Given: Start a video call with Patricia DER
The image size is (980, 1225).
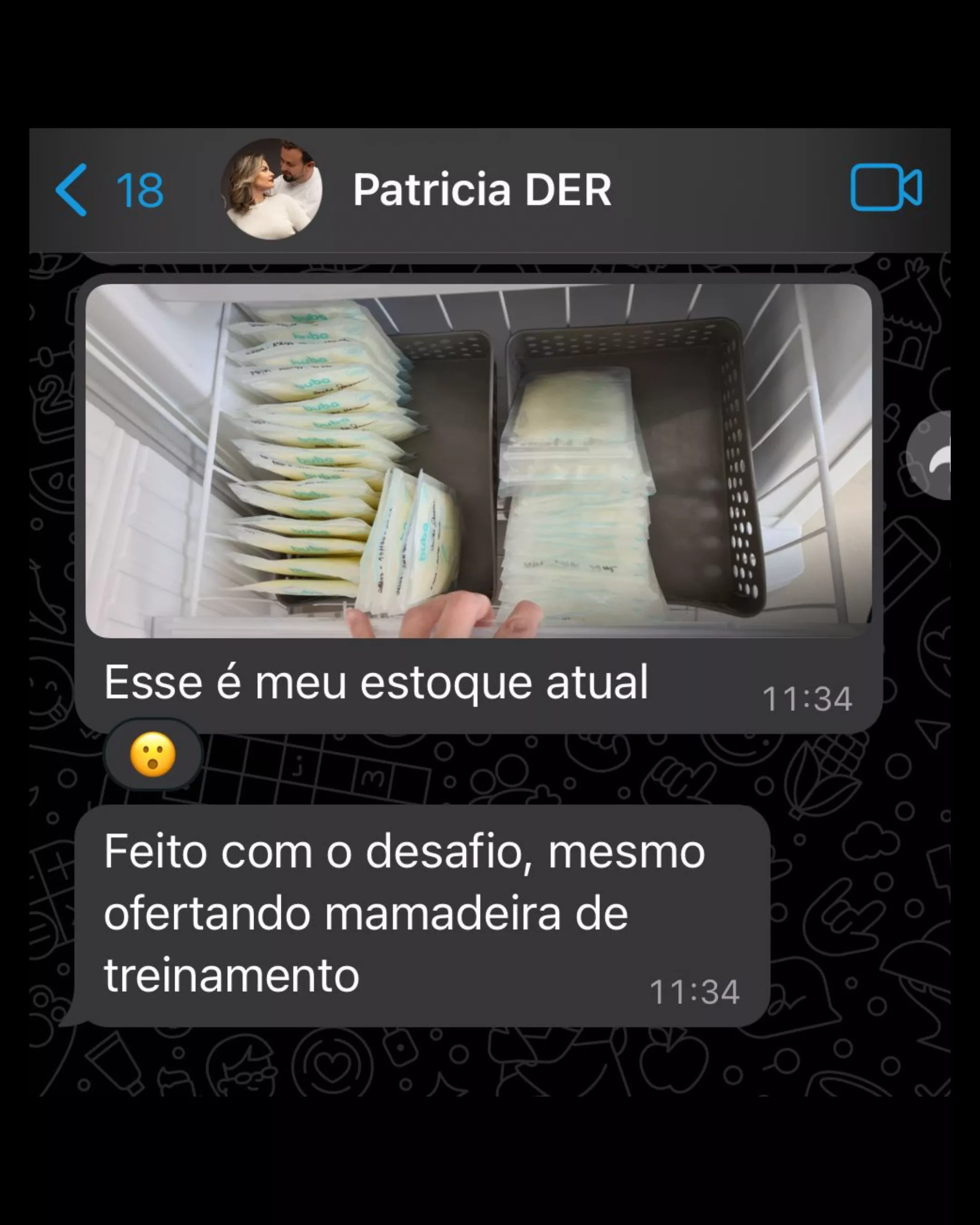Looking at the screenshot, I should coord(885,187).
